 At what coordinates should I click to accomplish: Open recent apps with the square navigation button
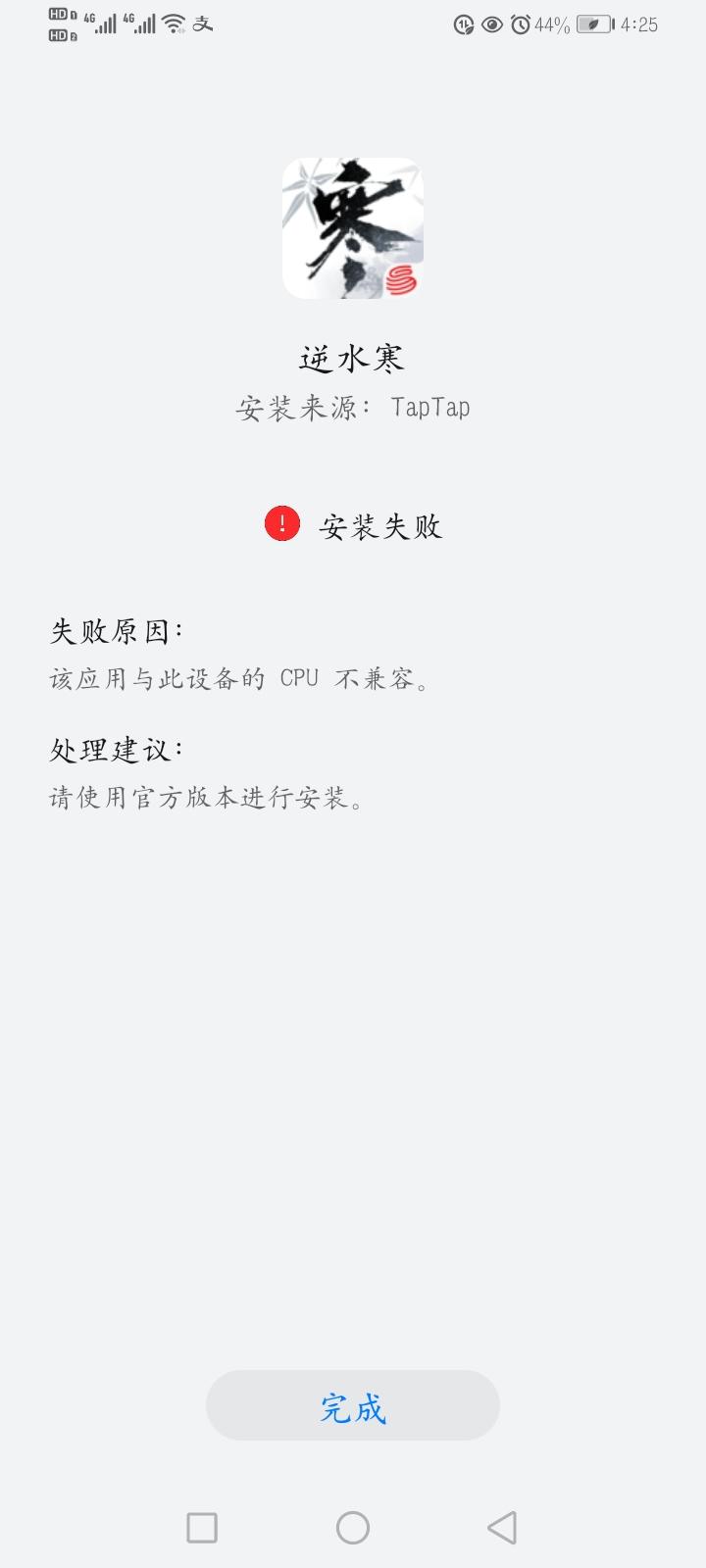pos(200,1526)
